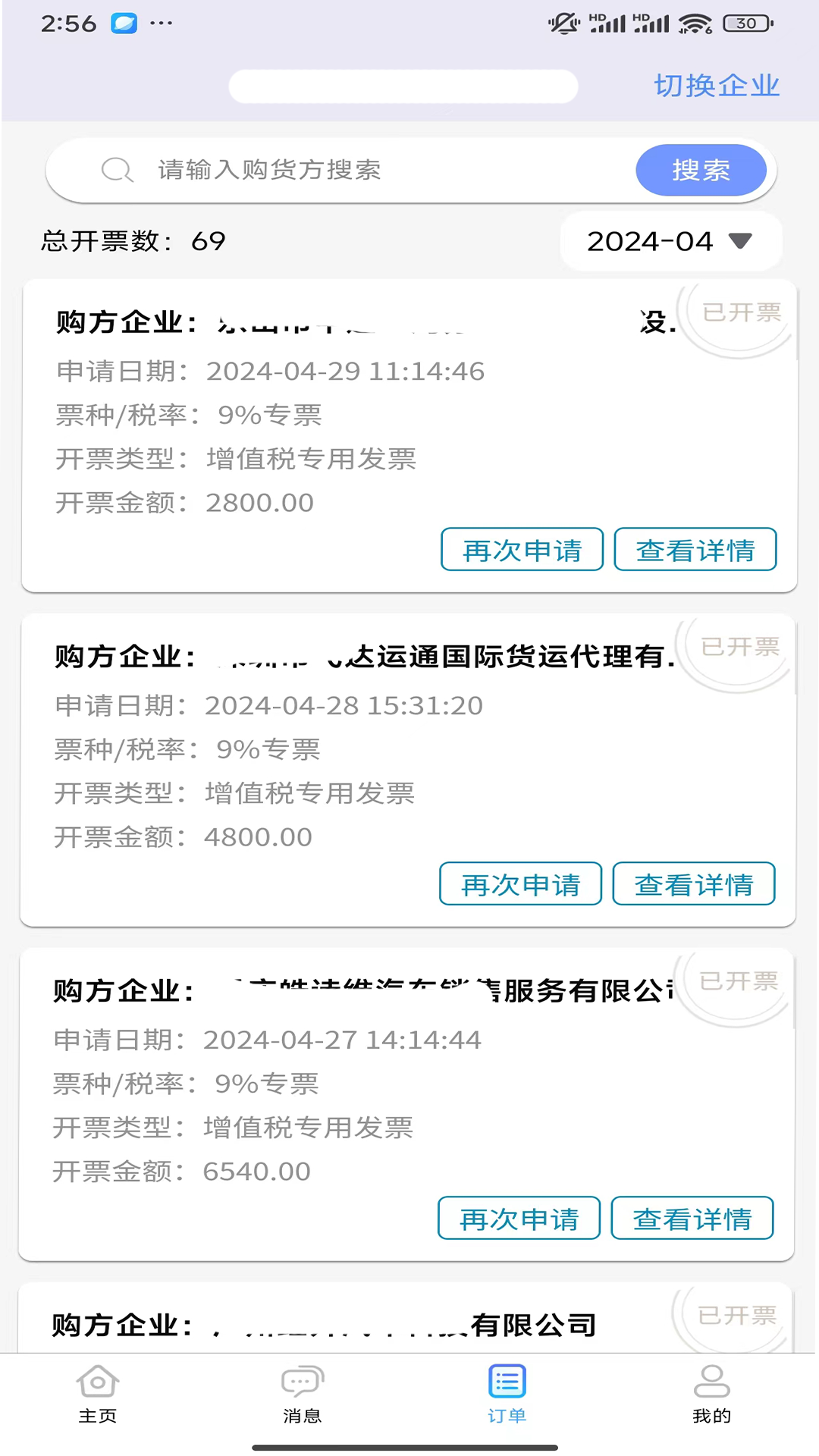Tap the blue 搜索 button
The image size is (819, 1456).
click(x=701, y=170)
